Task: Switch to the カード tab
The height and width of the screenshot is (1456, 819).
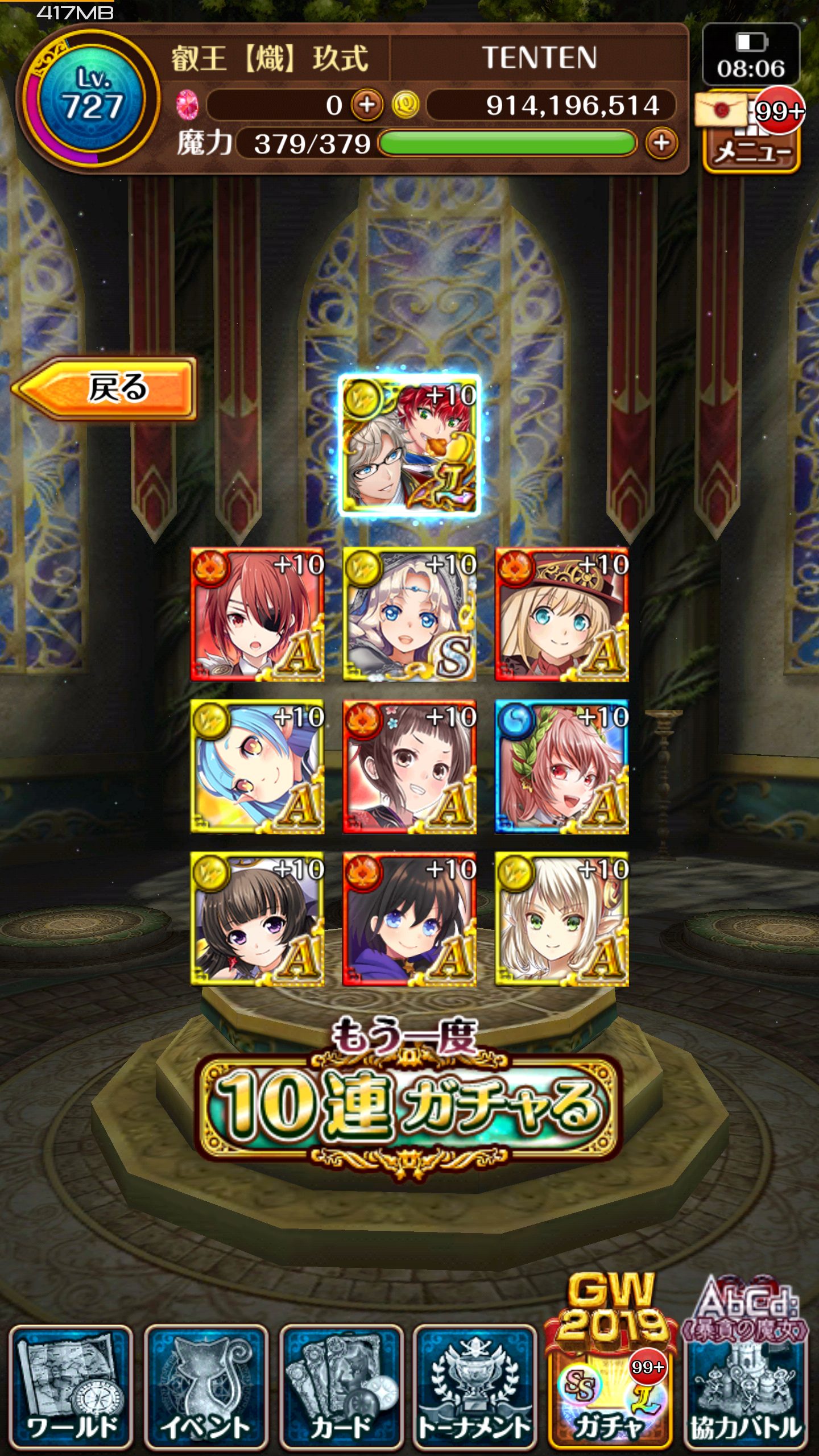Action: click(x=341, y=1388)
